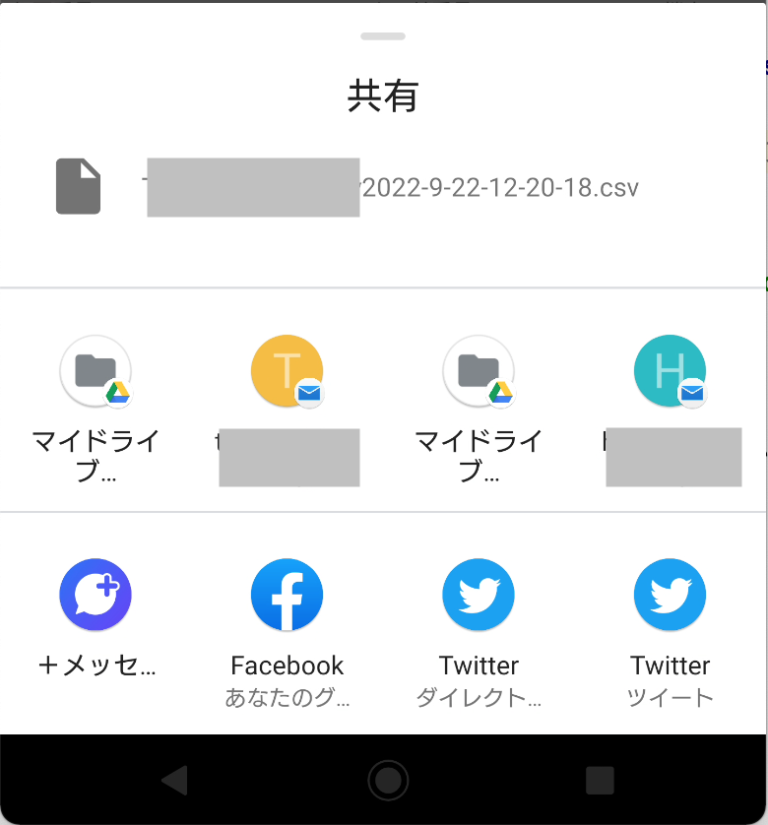The height and width of the screenshot is (825, 768).
Task: Share via the teal H contact avatar
Action: [670, 370]
